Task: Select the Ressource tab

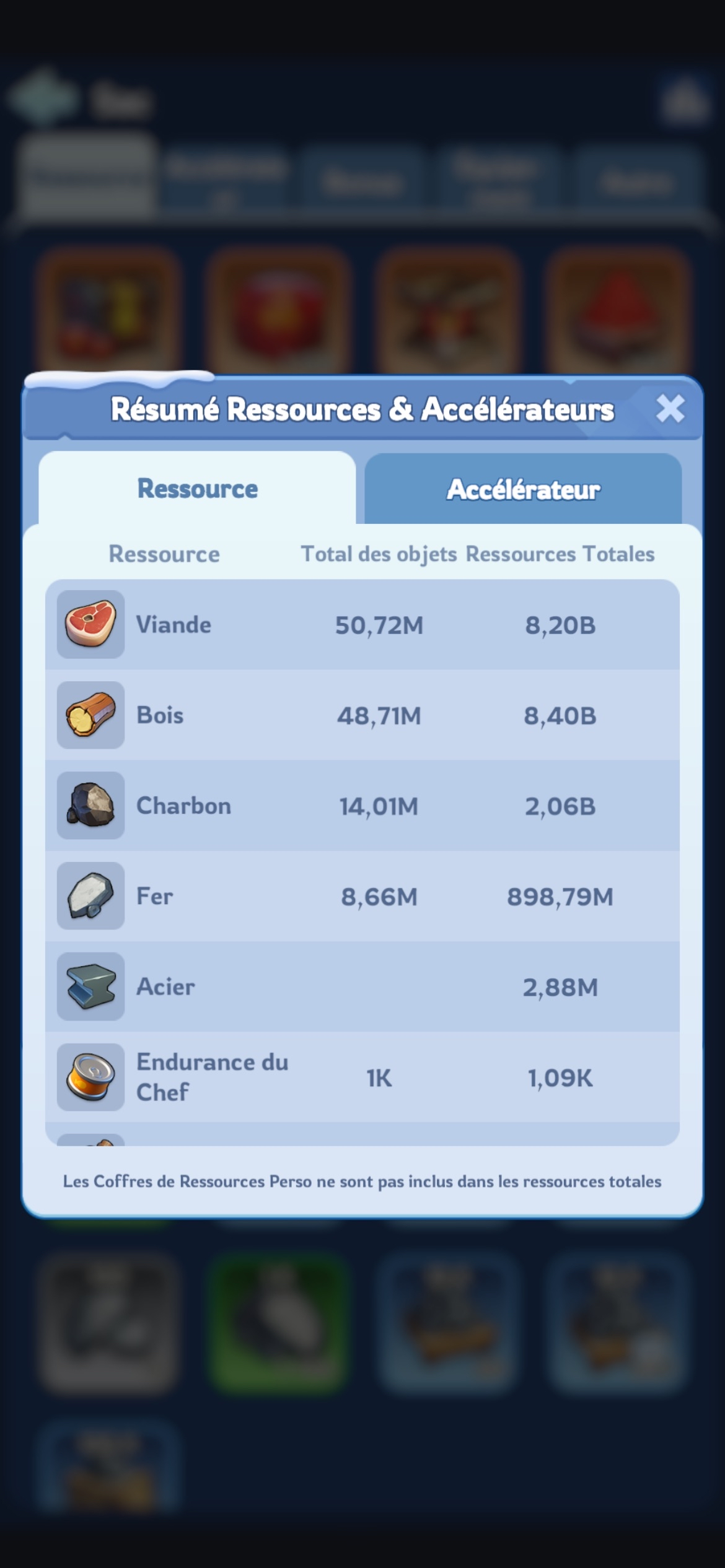Action: pyautogui.click(x=197, y=488)
